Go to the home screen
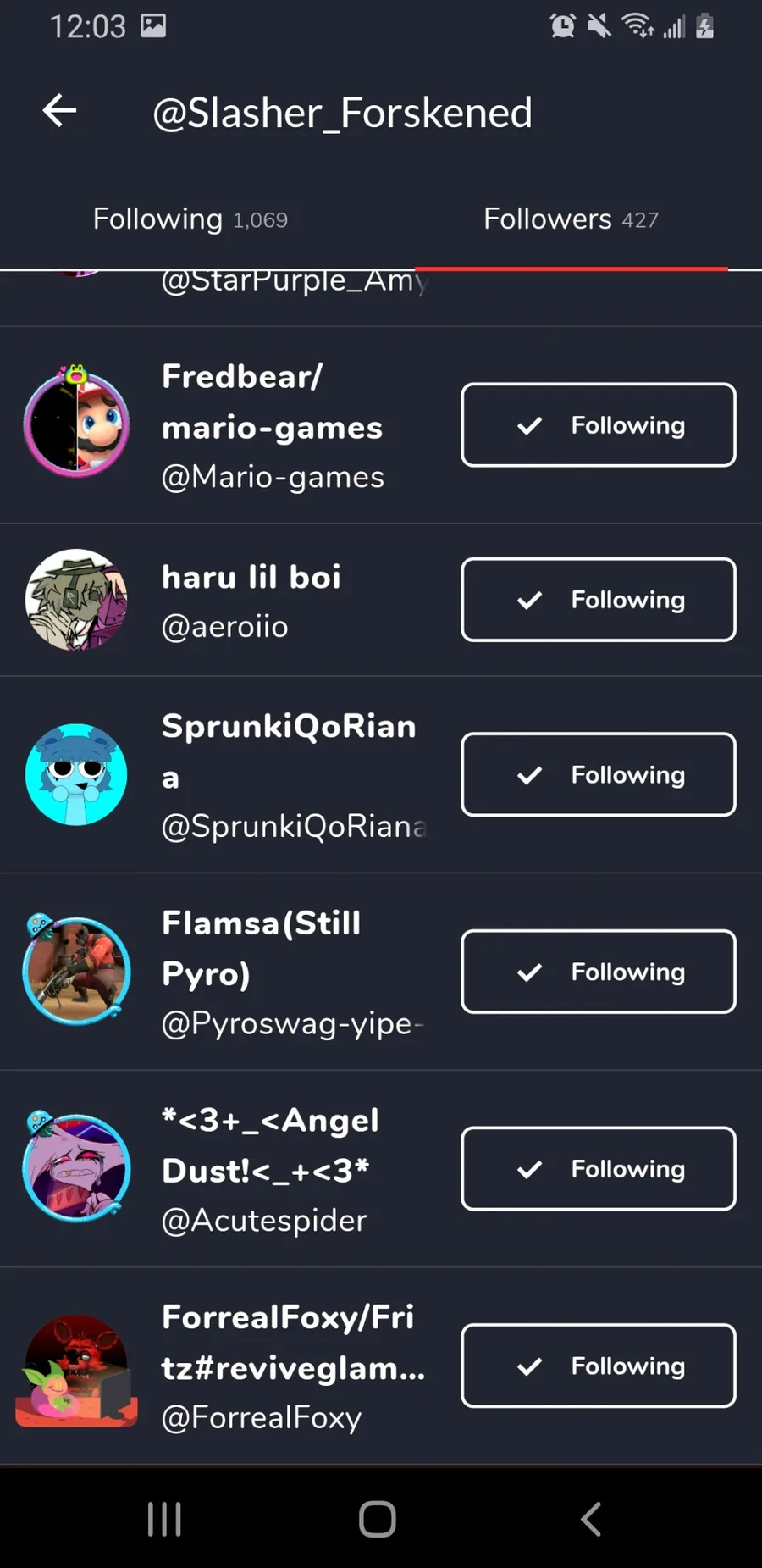The height and width of the screenshot is (1568, 762). [378, 1519]
